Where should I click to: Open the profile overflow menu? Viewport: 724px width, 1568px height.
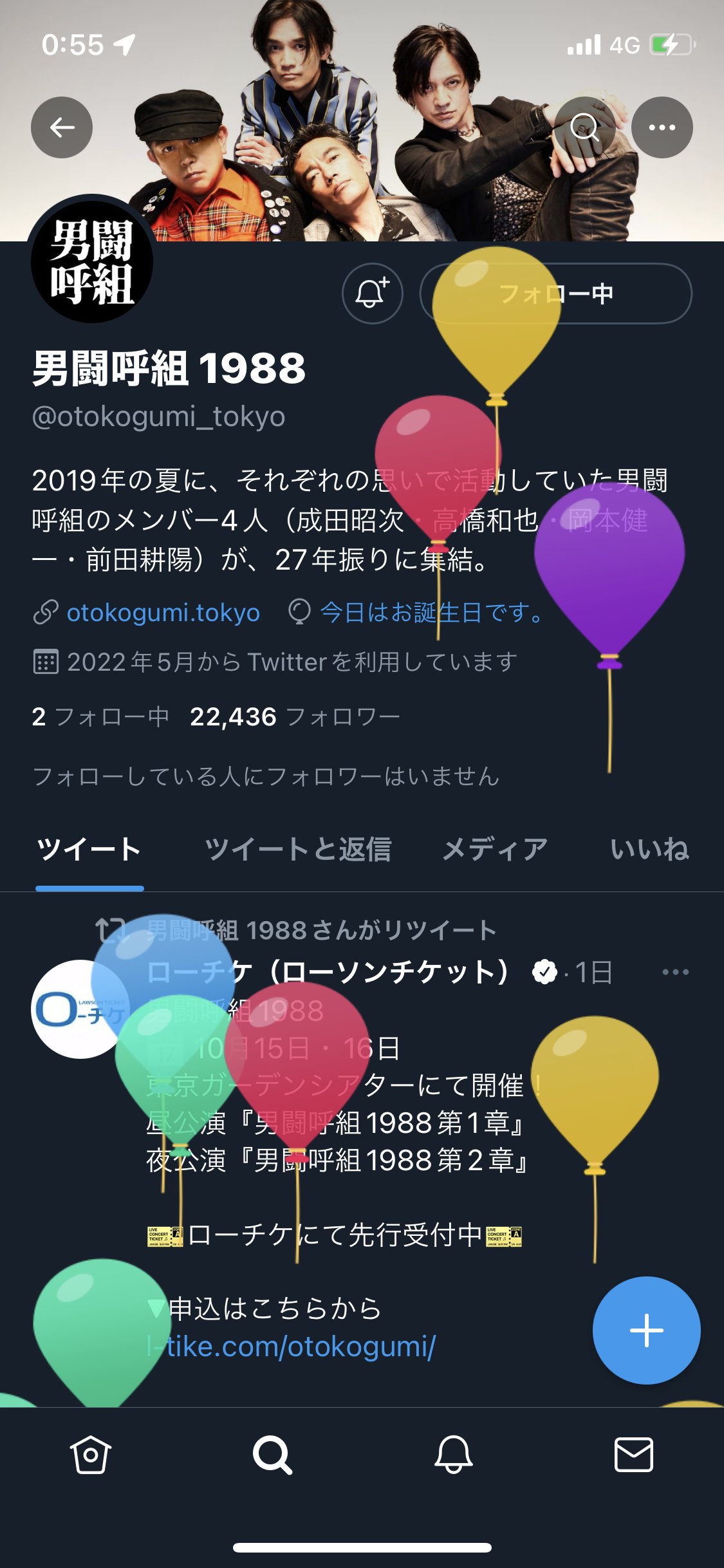662,127
